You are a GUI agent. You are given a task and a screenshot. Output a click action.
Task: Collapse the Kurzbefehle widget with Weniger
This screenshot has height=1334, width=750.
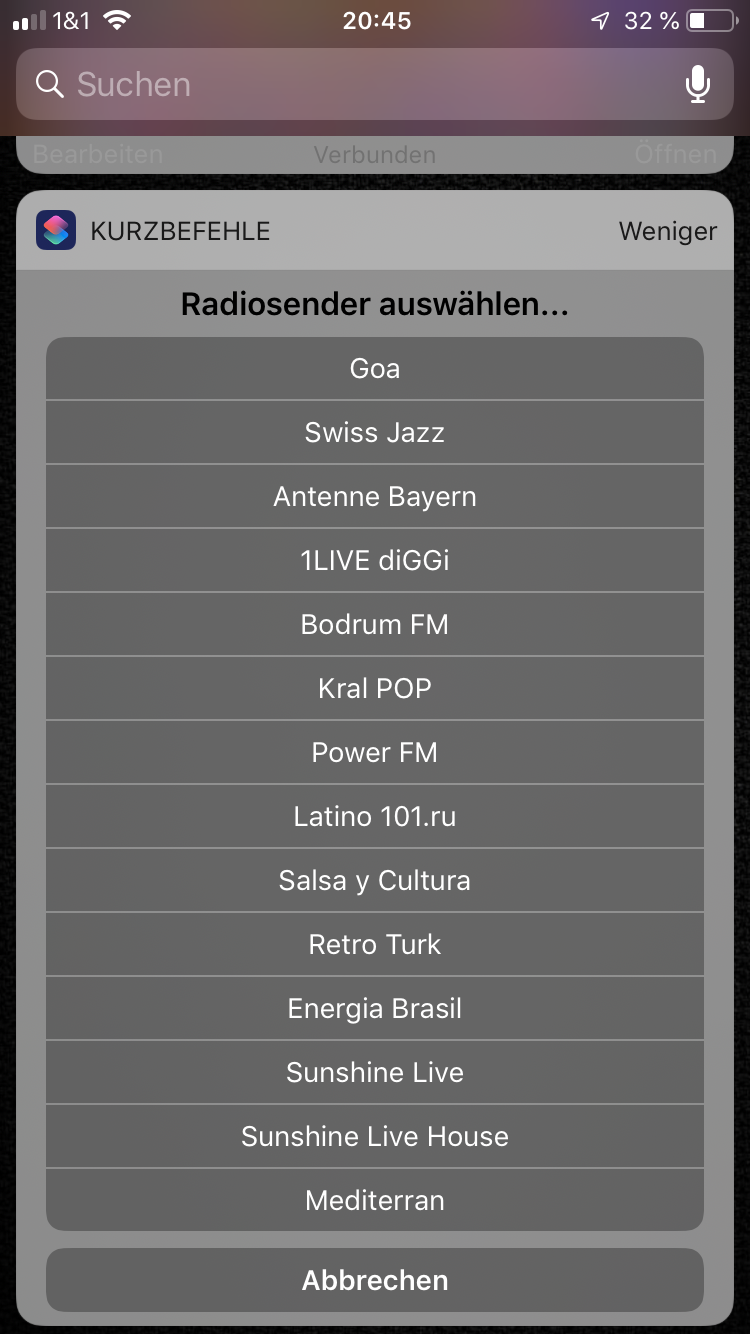pos(667,231)
